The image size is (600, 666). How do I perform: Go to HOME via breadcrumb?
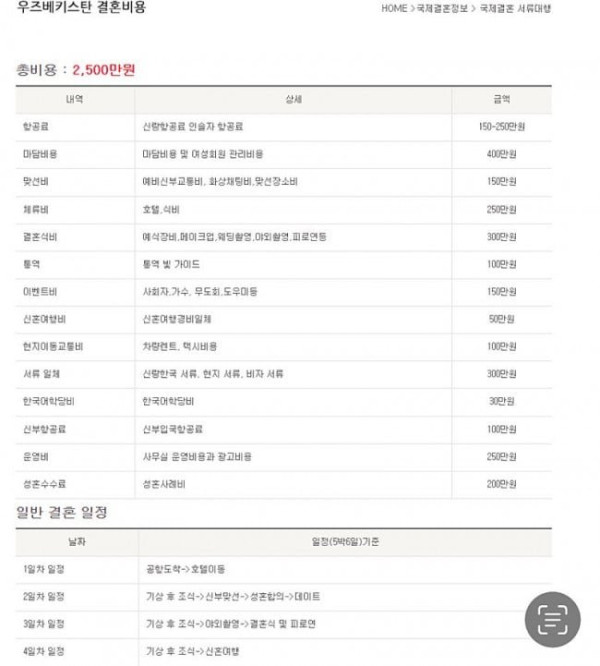tap(393, 8)
